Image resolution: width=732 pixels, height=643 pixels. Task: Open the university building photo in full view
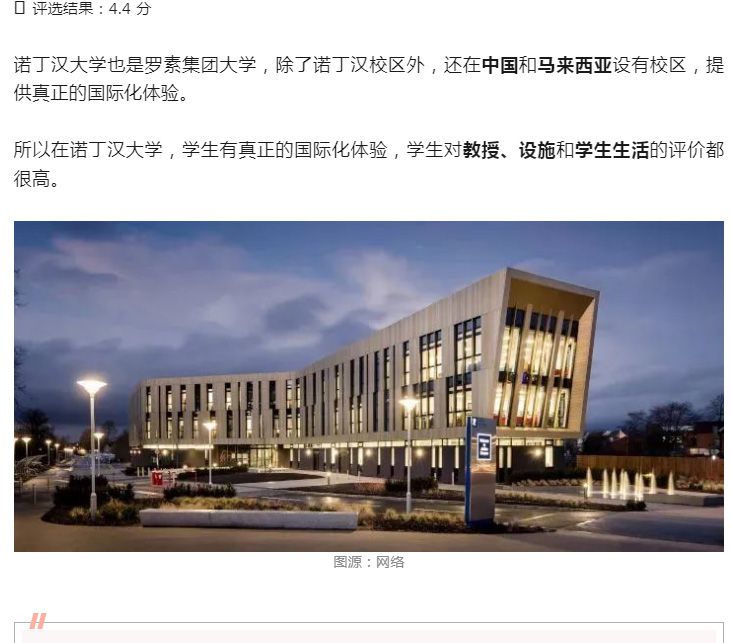coord(368,386)
